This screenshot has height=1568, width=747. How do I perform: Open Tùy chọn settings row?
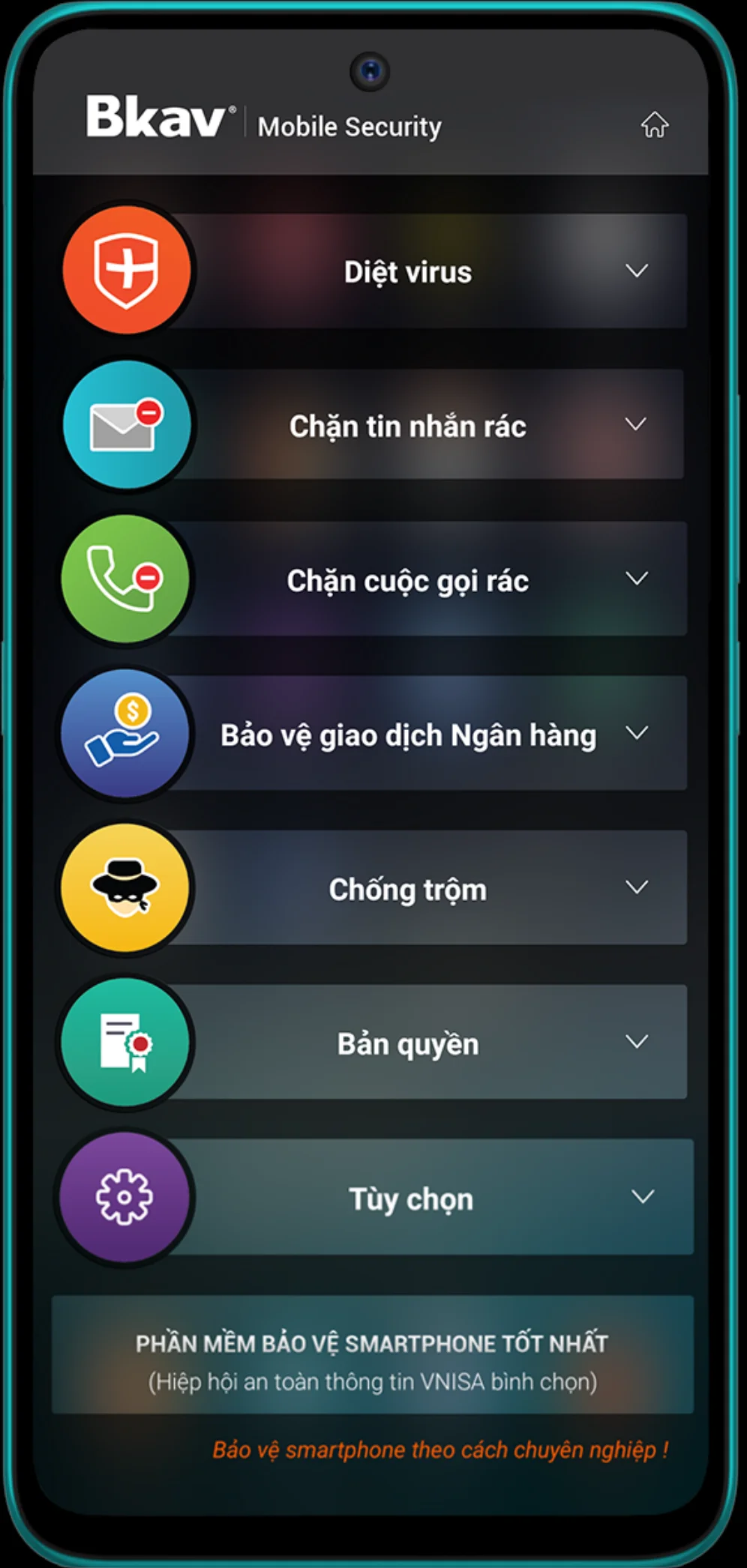[411, 1198]
